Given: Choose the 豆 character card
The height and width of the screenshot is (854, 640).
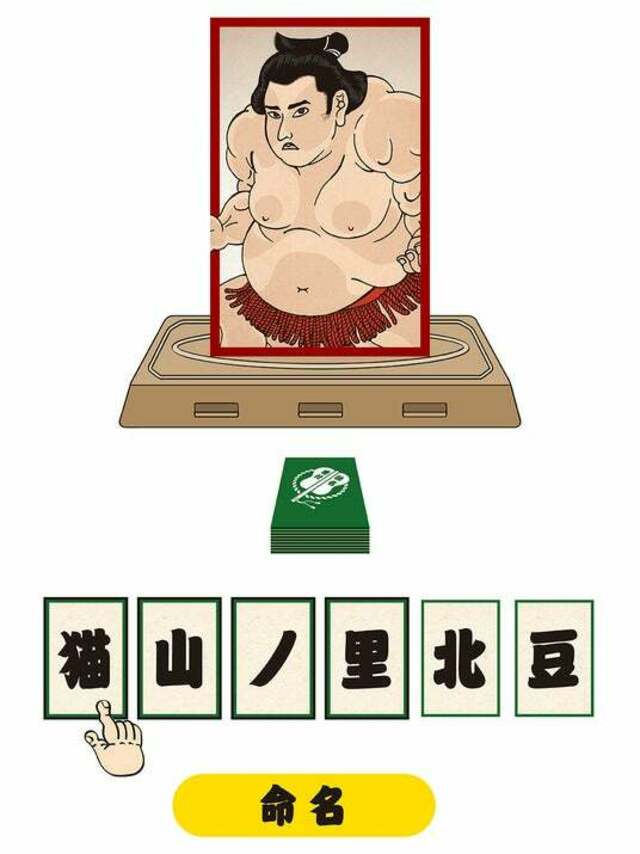Looking at the screenshot, I should point(554,657).
